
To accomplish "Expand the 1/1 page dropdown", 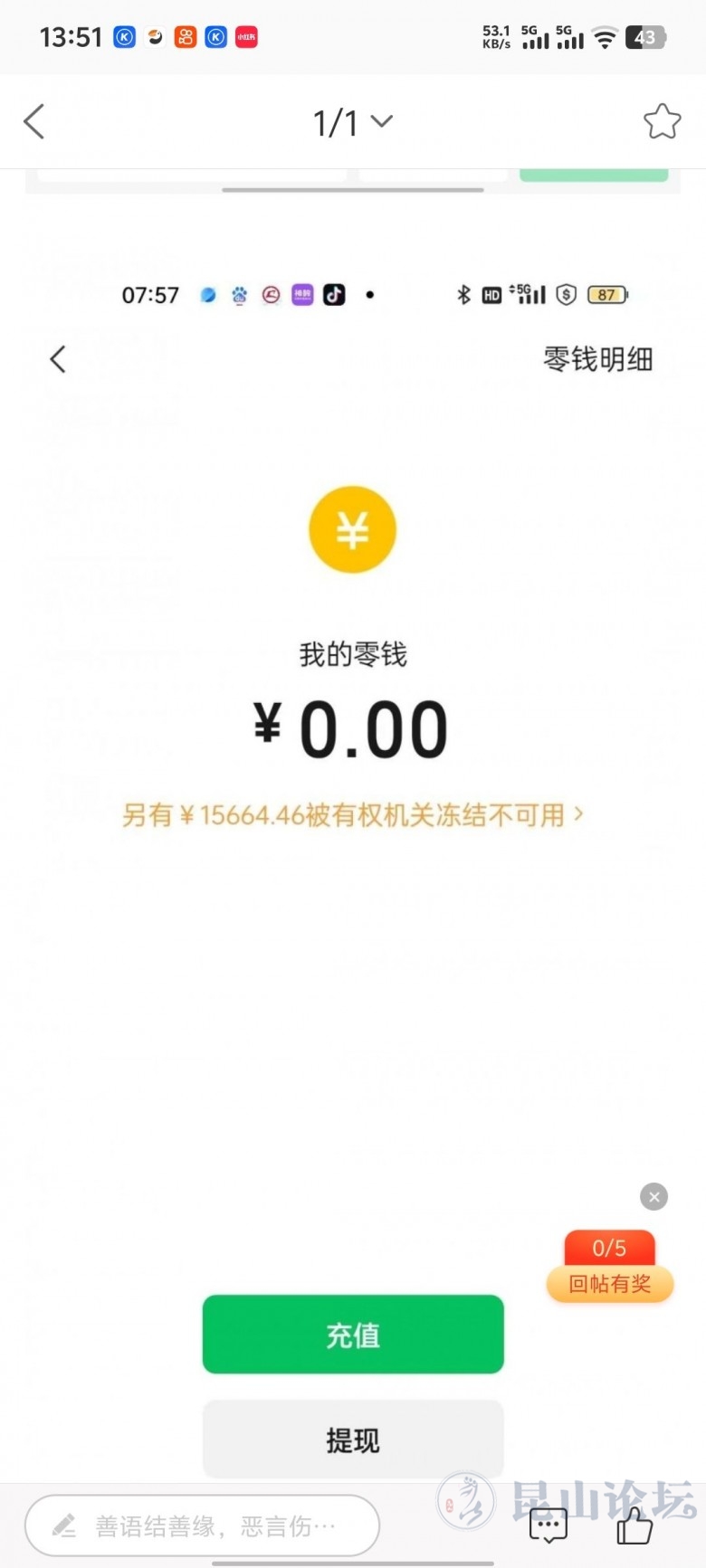I will (353, 122).
